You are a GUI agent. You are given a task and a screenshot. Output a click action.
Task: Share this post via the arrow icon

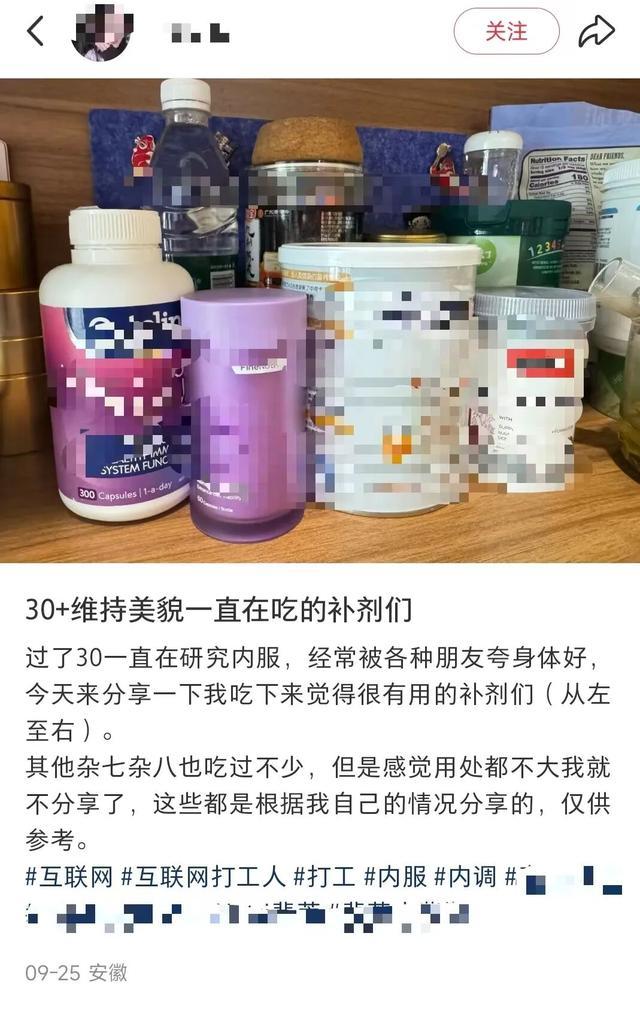[x=596, y=31]
